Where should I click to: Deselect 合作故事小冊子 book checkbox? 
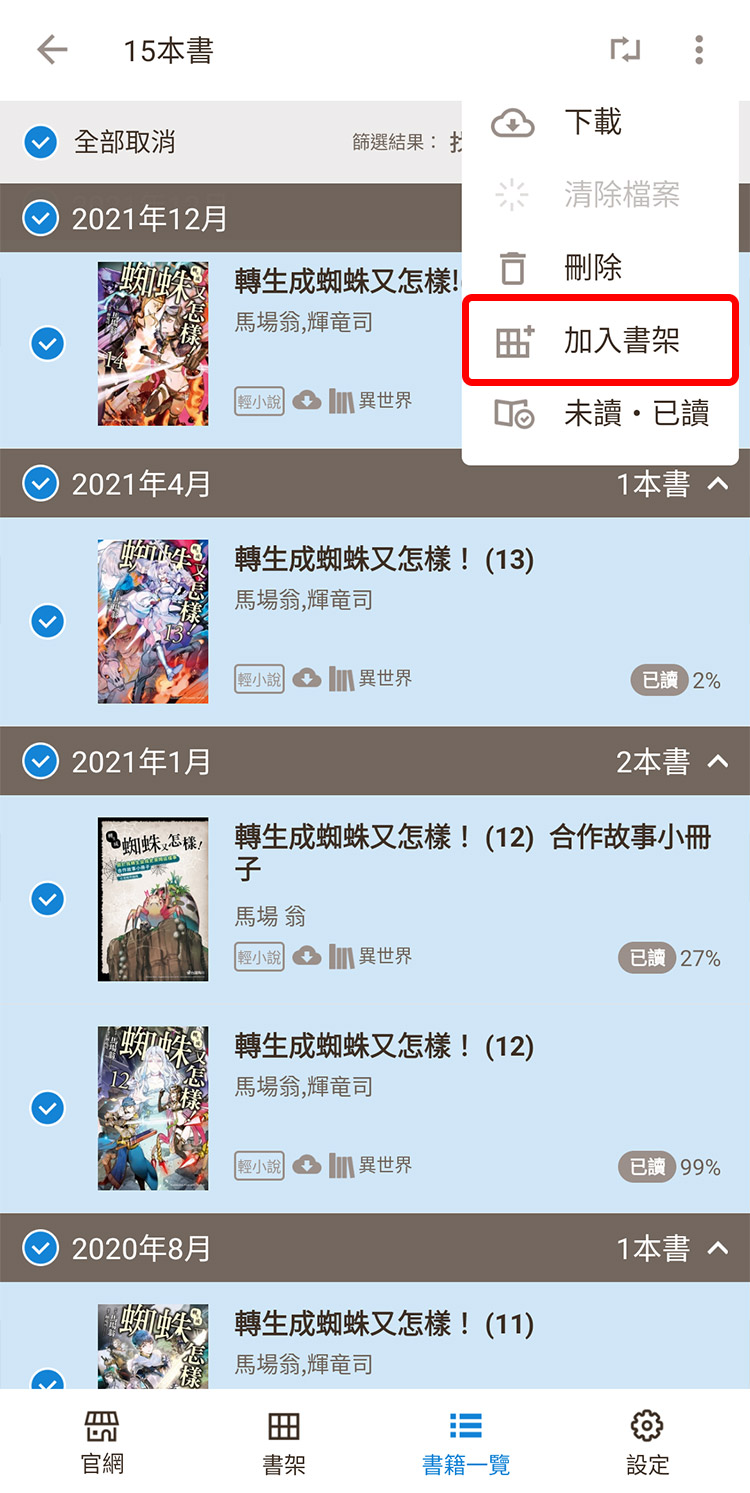pyautogui.click(x=47, y=899)
